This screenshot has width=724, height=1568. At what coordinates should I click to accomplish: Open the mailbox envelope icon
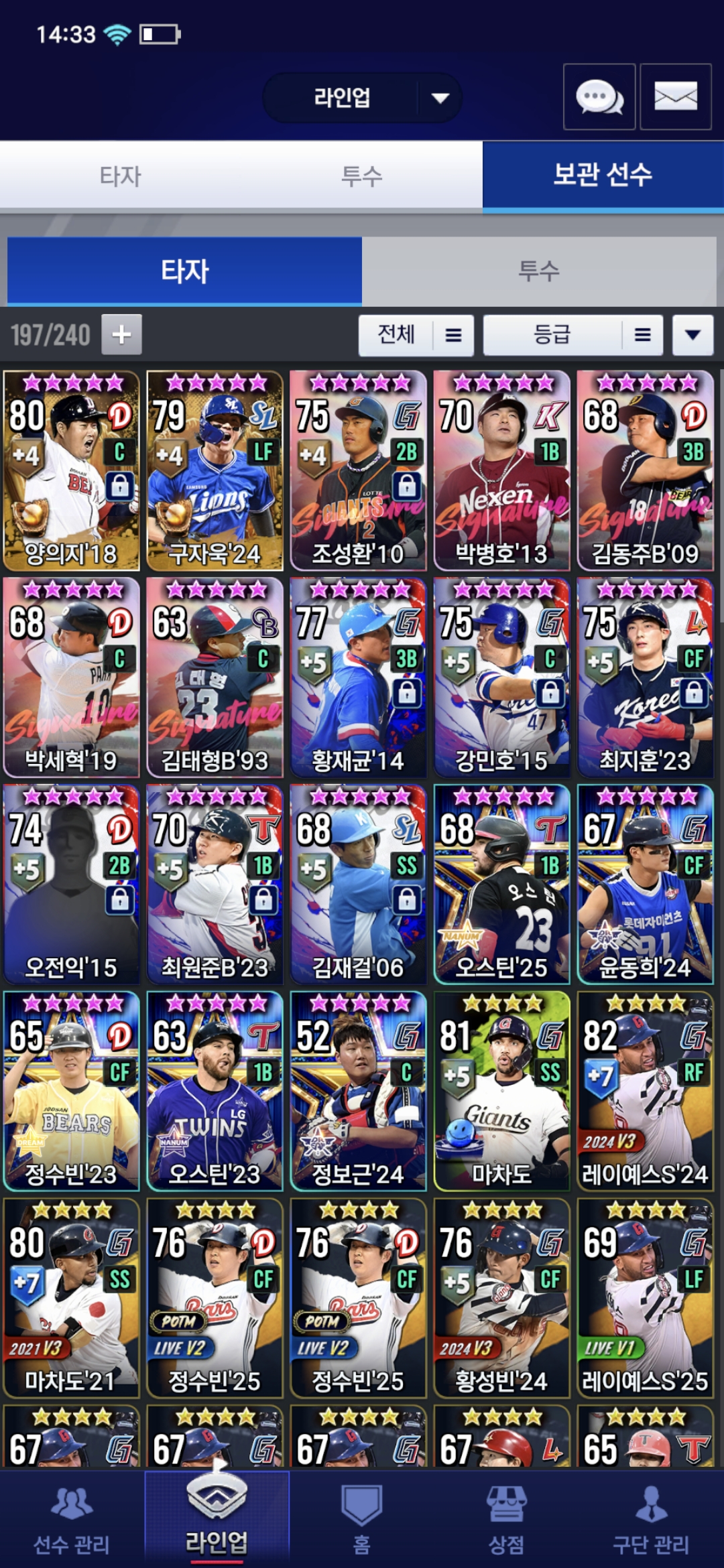pyautogui.click(x=675, y=97)
